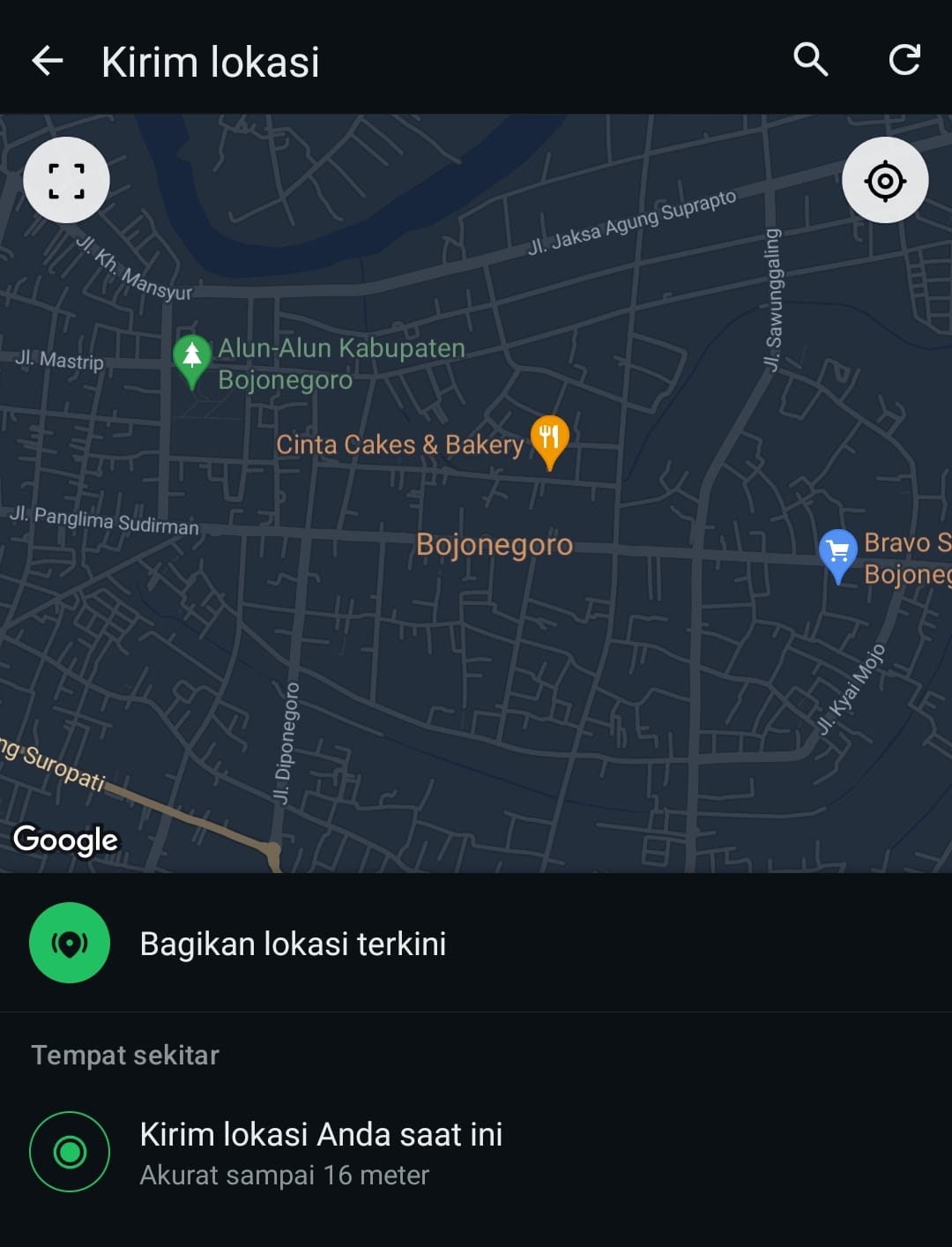
Task: Go back from Kirim lokasi screen
Action: click(48, 61)
